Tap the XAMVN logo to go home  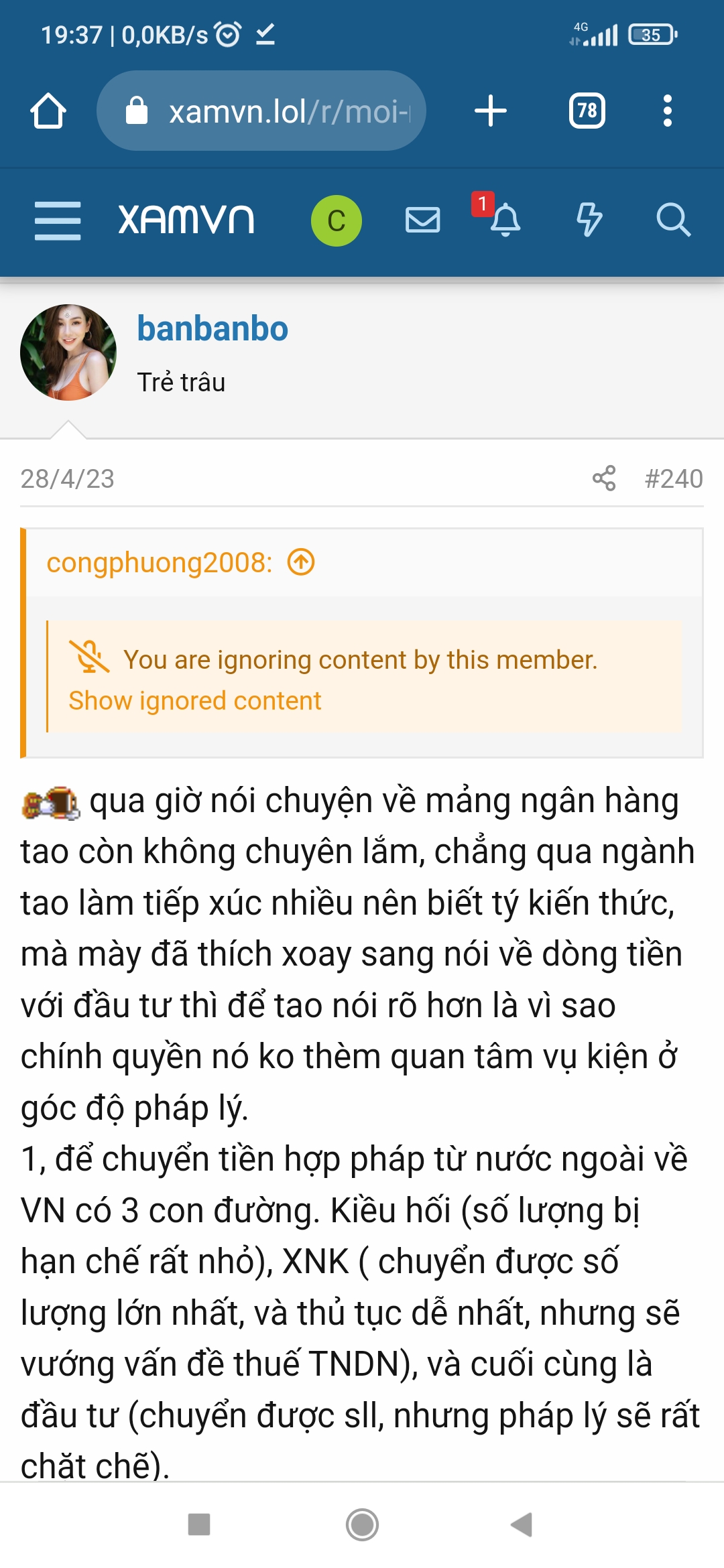tap(186, 220)
